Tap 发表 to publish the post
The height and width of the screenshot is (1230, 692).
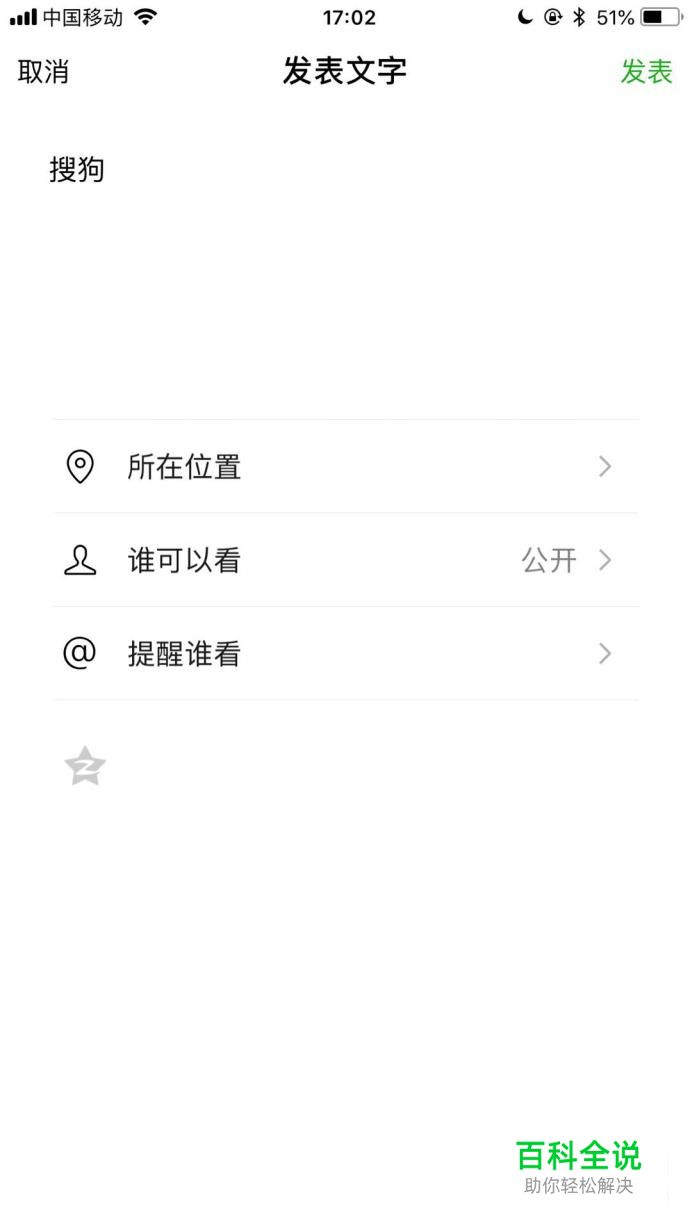[x=646, y=72]
